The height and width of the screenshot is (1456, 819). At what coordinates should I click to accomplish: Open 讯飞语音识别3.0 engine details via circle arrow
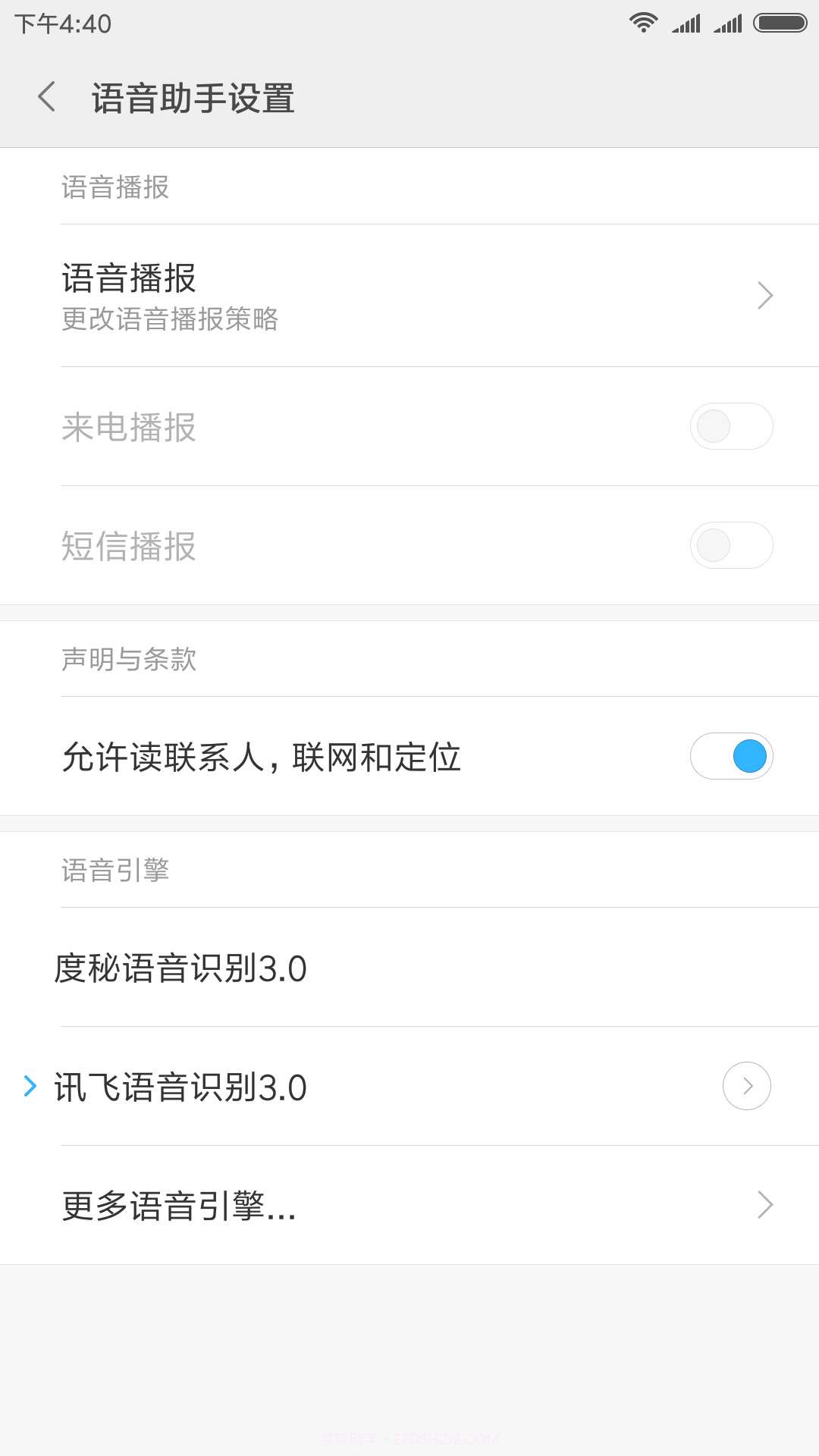[x=746, y=1086]
